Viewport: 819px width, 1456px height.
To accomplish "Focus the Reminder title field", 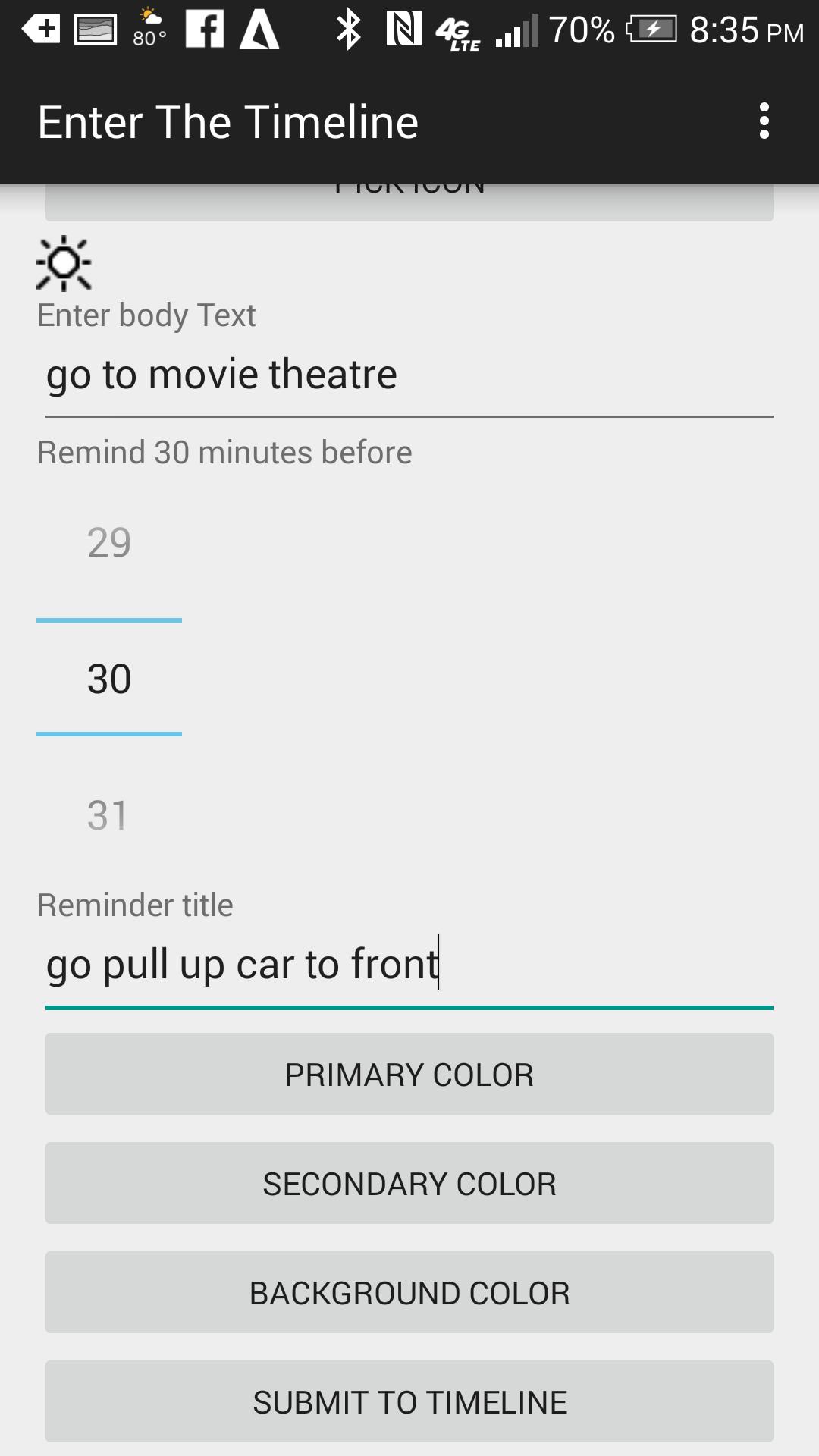I will tap(409, 965).
